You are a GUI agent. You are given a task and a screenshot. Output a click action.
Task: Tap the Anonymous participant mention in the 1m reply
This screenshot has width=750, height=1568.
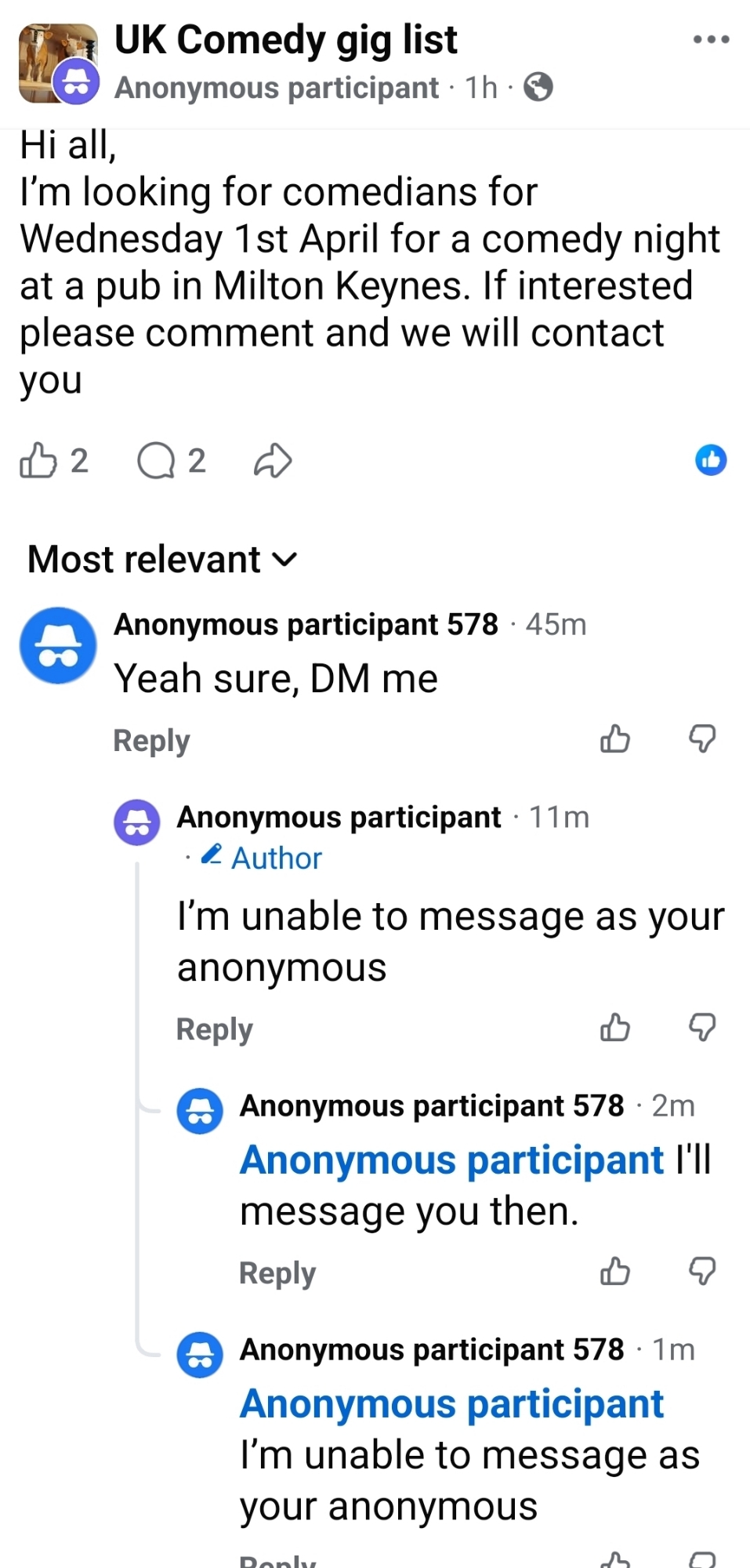coord(451,1404)
